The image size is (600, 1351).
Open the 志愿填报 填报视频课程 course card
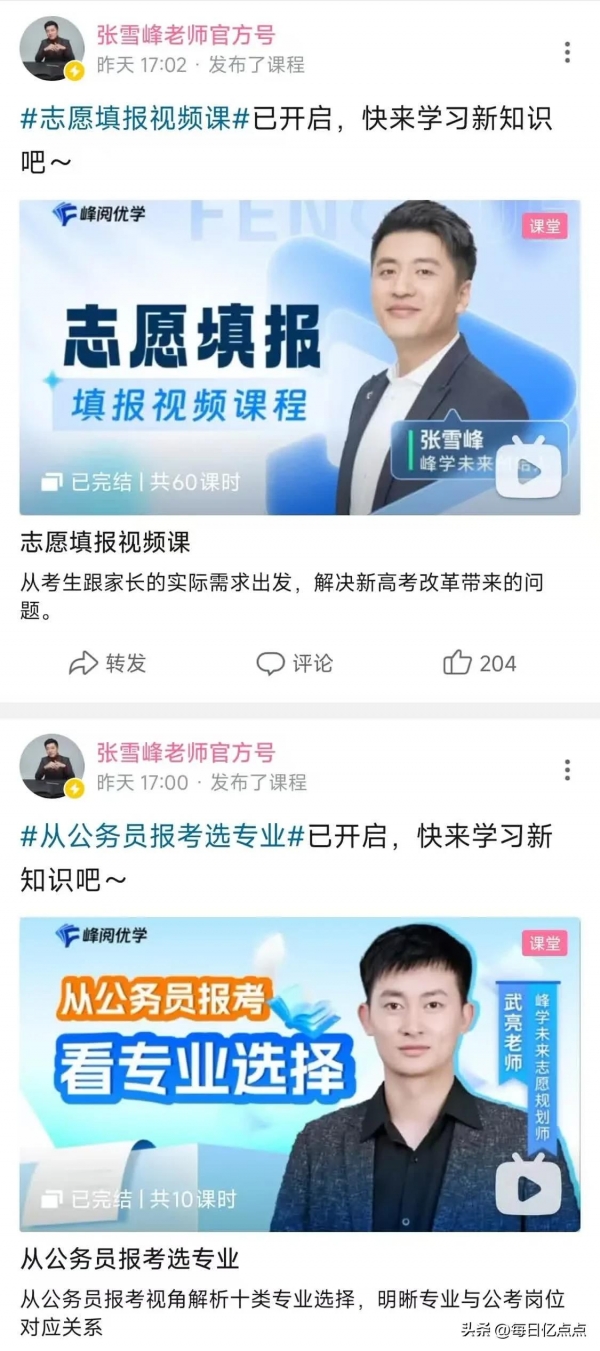point(300,357)
